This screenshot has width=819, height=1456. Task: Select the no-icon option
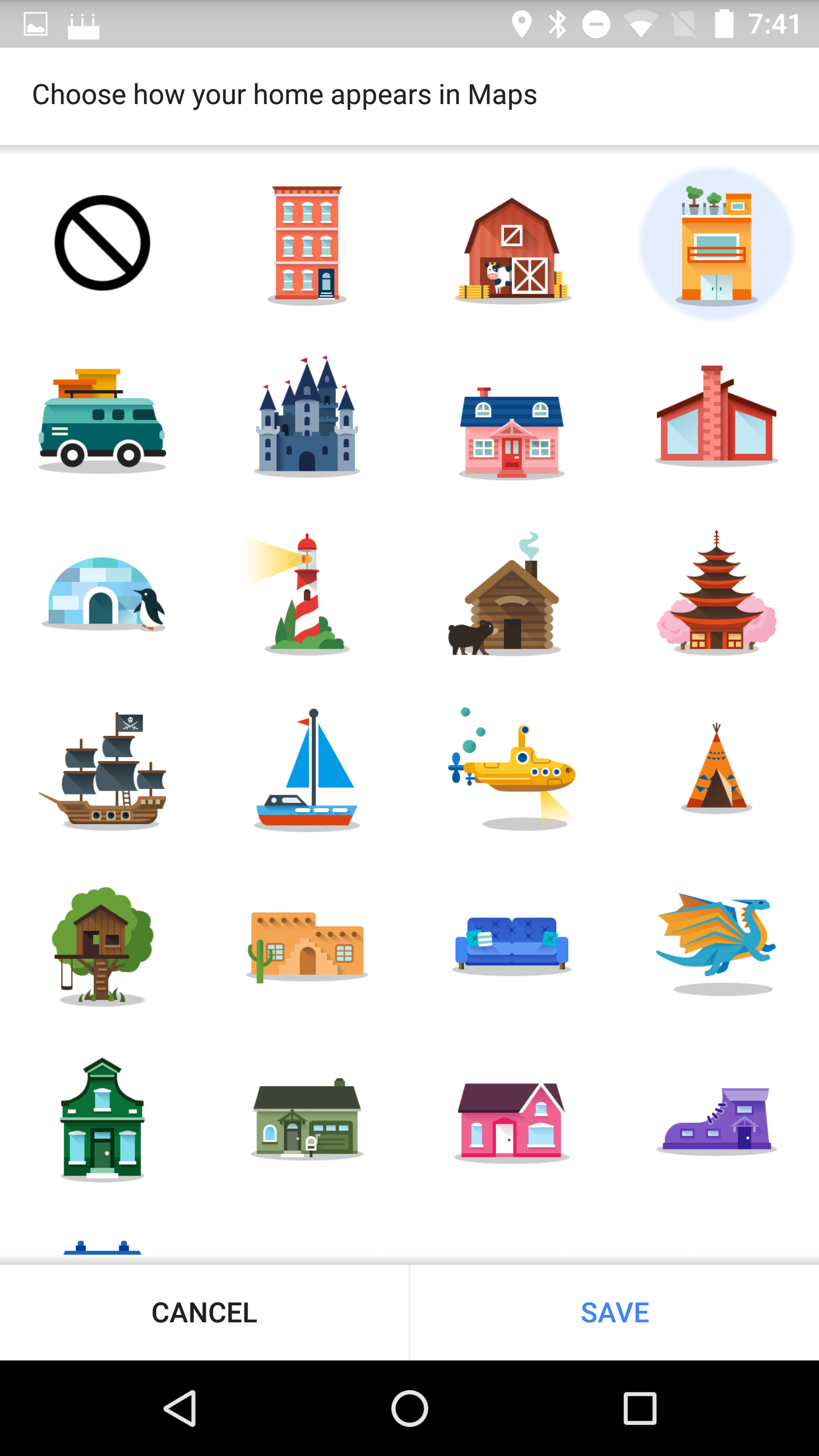[x=102, y=243]
